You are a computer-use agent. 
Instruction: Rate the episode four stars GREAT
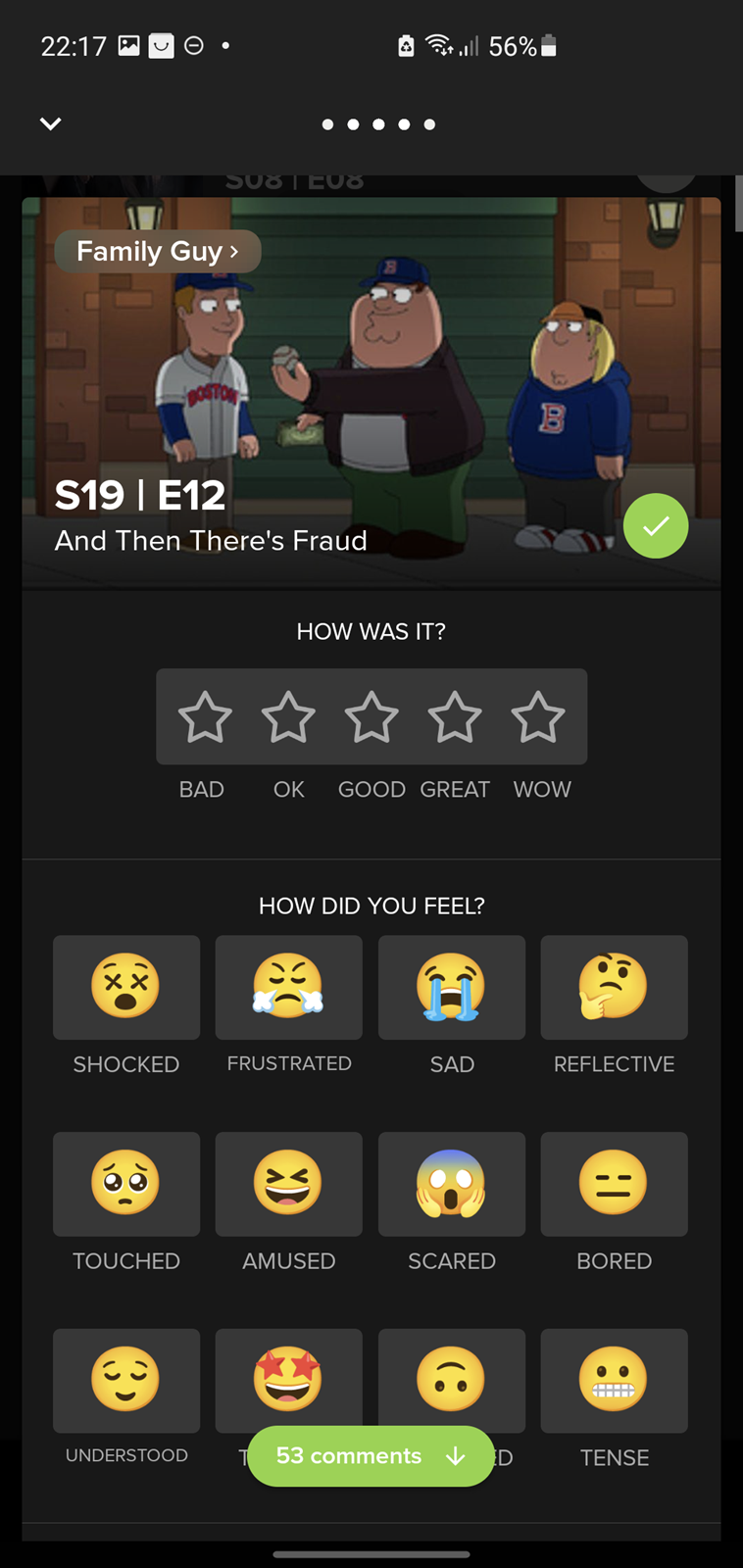tap(455, 717)
